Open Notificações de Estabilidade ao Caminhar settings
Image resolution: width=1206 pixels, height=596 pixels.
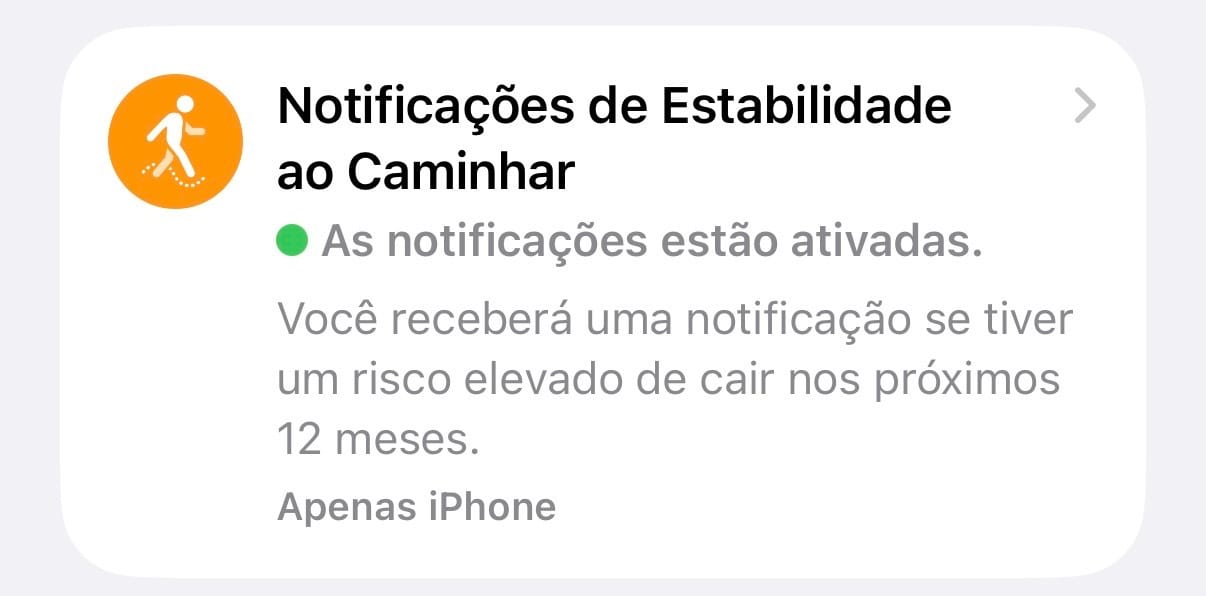[612, 138]
